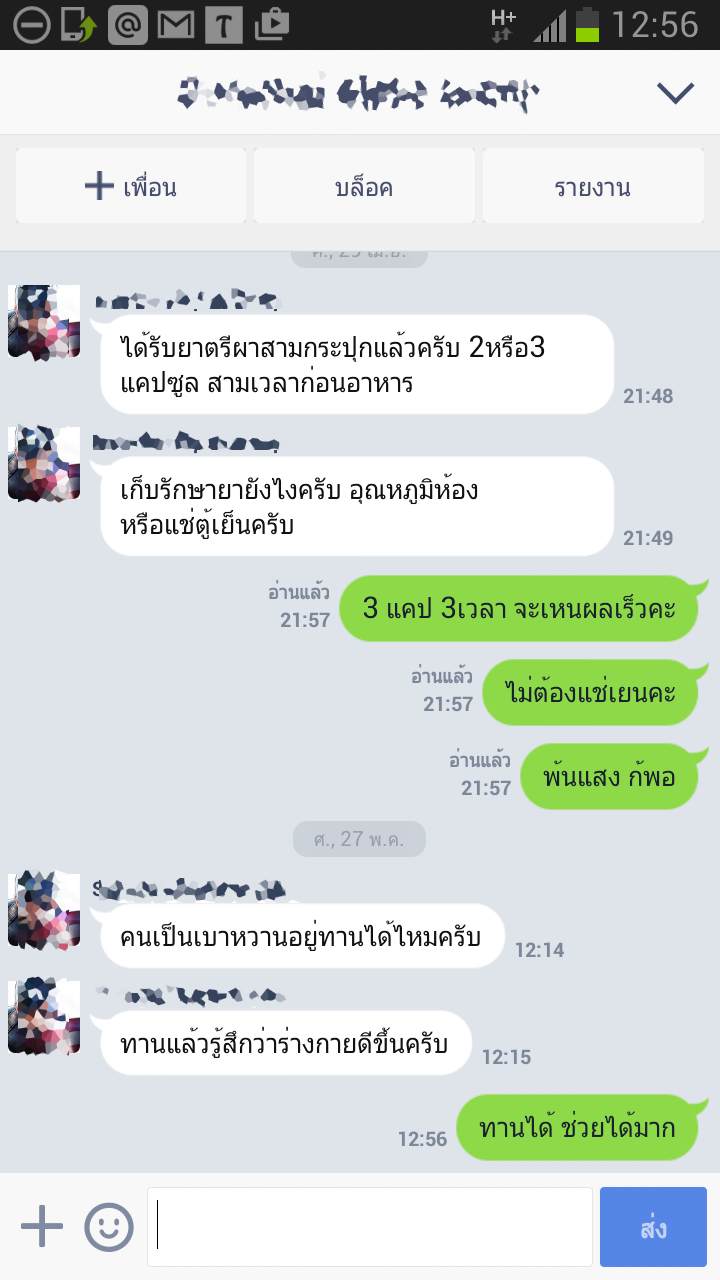Send the message with ส่ง button
This screenshot has width=720, height=1280.
653,1226
